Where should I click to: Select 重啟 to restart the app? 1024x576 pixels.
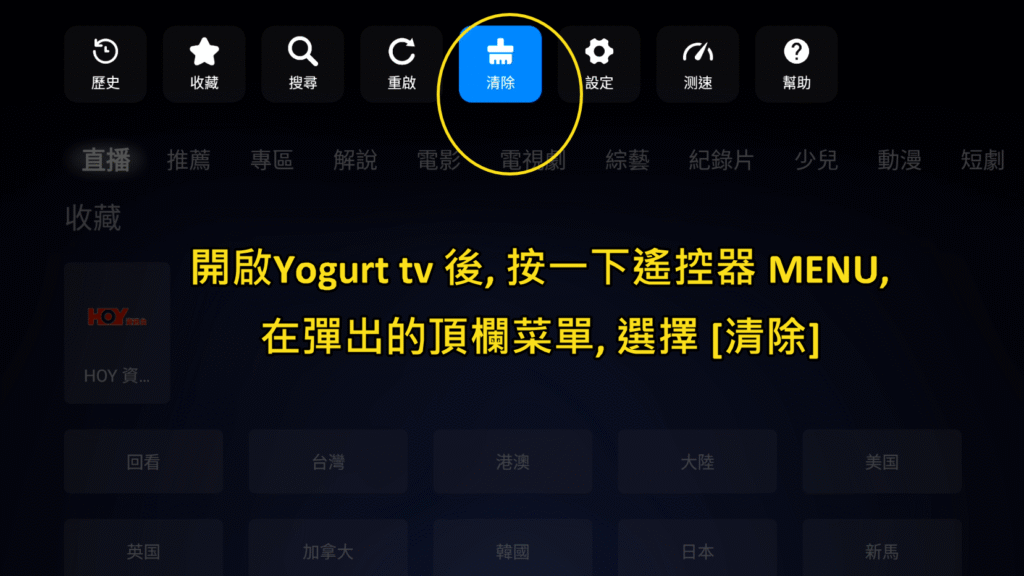point(402,64)
